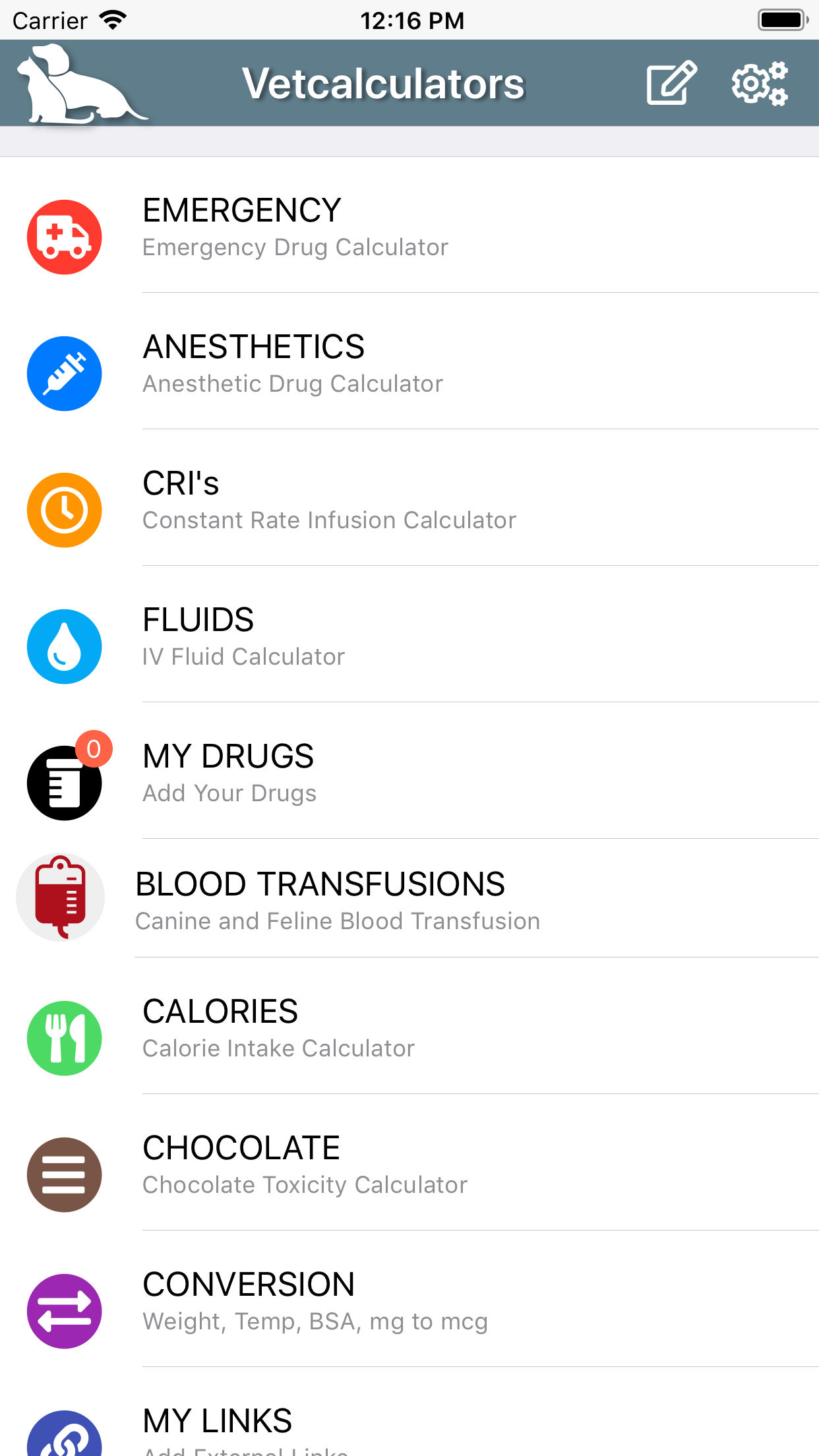Viewport: 819px width, 1456px height.
Task: Open the settings gears icon
Action: click(x=760, y=83)
